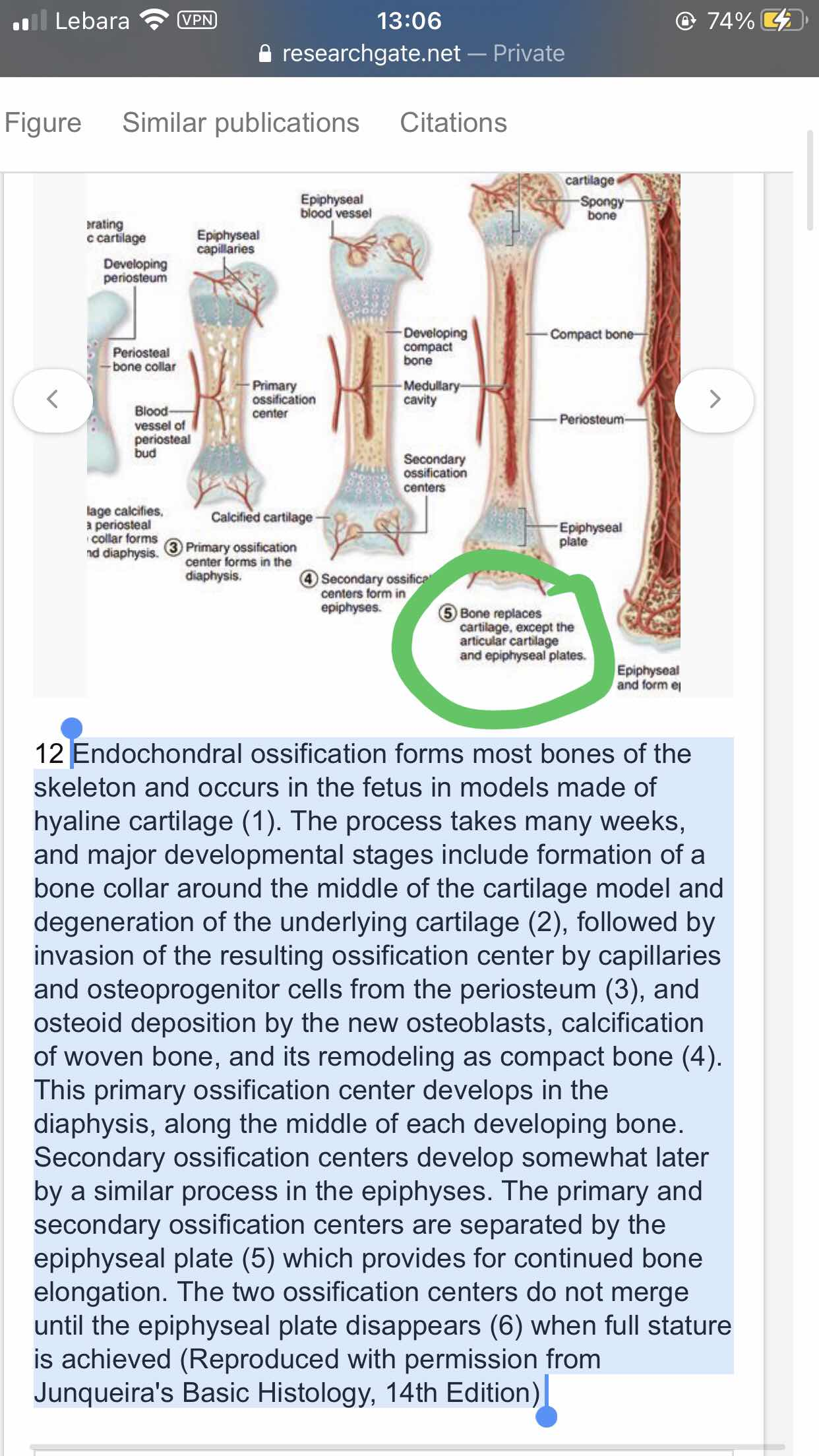Image resolution: width=819 pixels, height=1456 pixels.
Task: Tap the researchgate.net address bar
Action: (x=411, y=53)
